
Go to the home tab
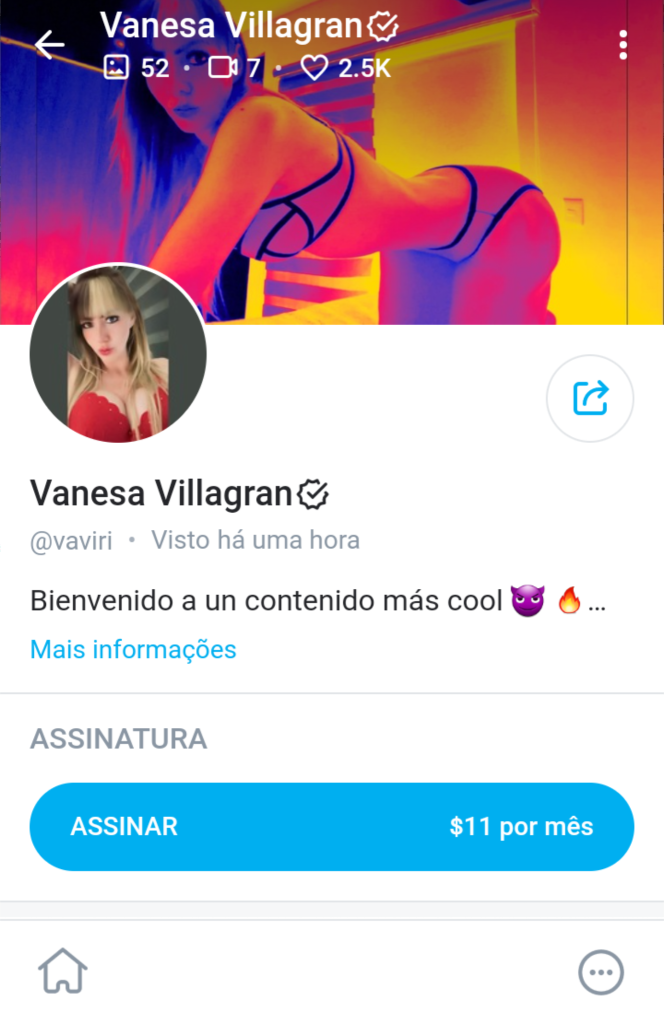point(62,971)
